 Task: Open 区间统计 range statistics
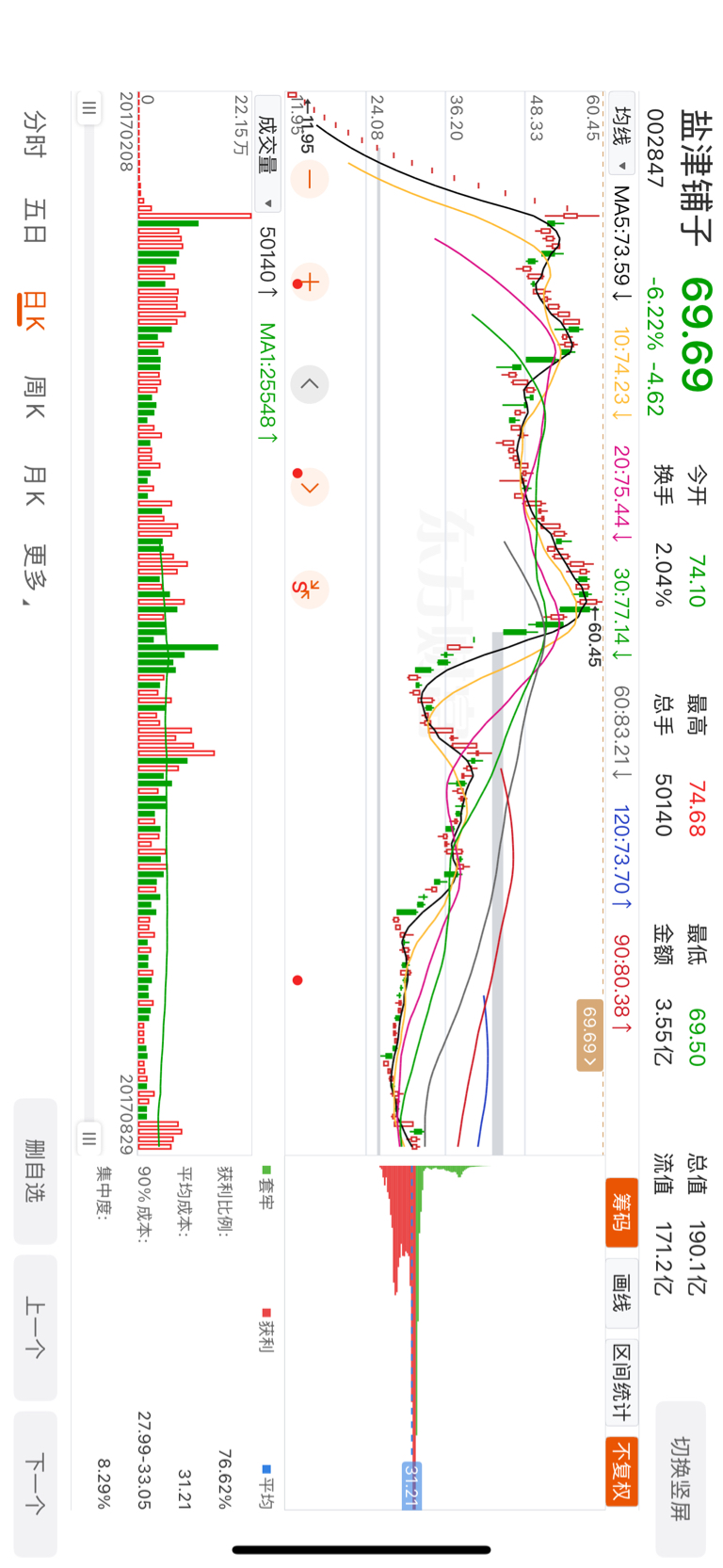click(621, 1381)
